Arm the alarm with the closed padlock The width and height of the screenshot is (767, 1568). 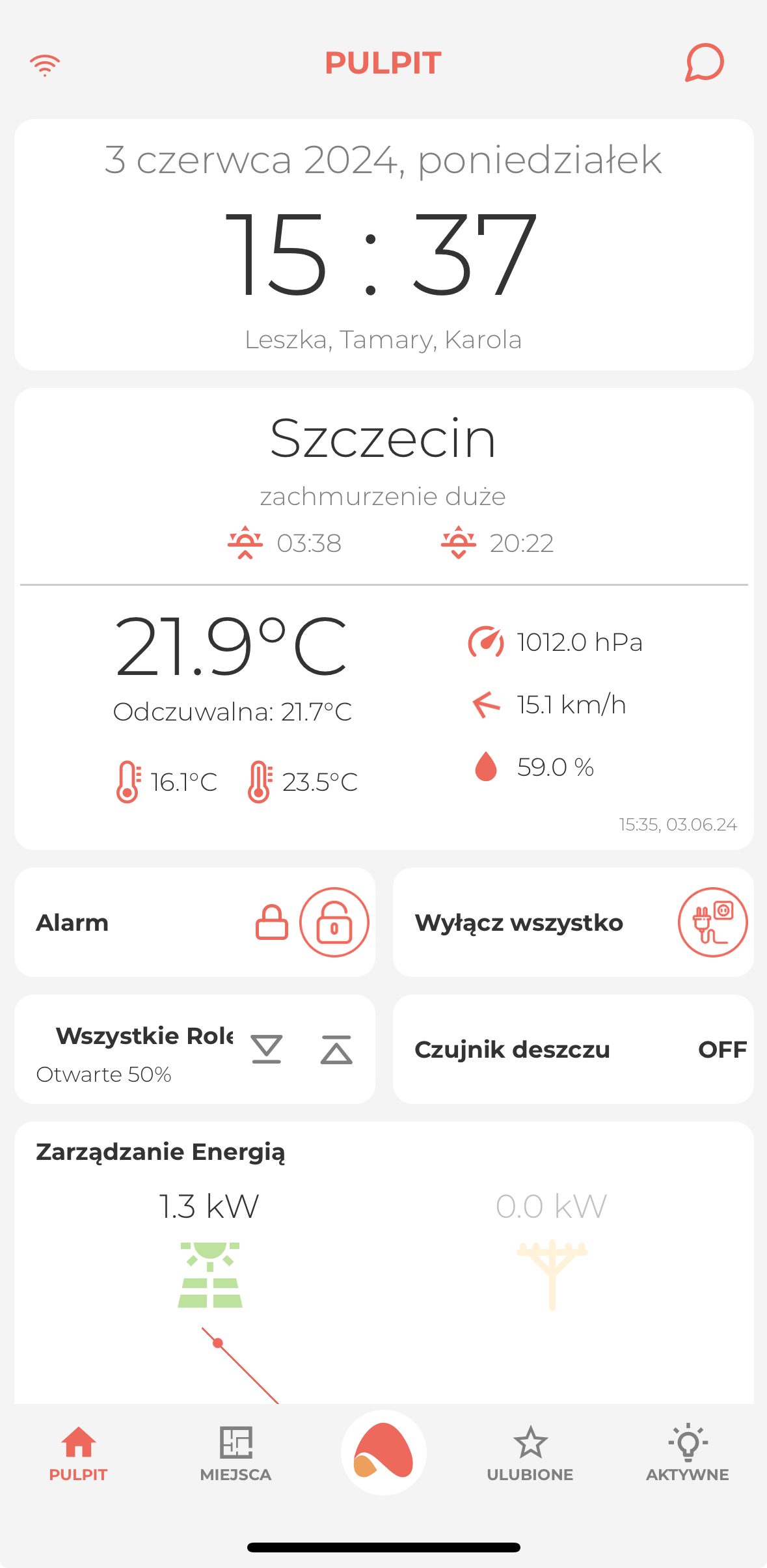coord(272,922)
